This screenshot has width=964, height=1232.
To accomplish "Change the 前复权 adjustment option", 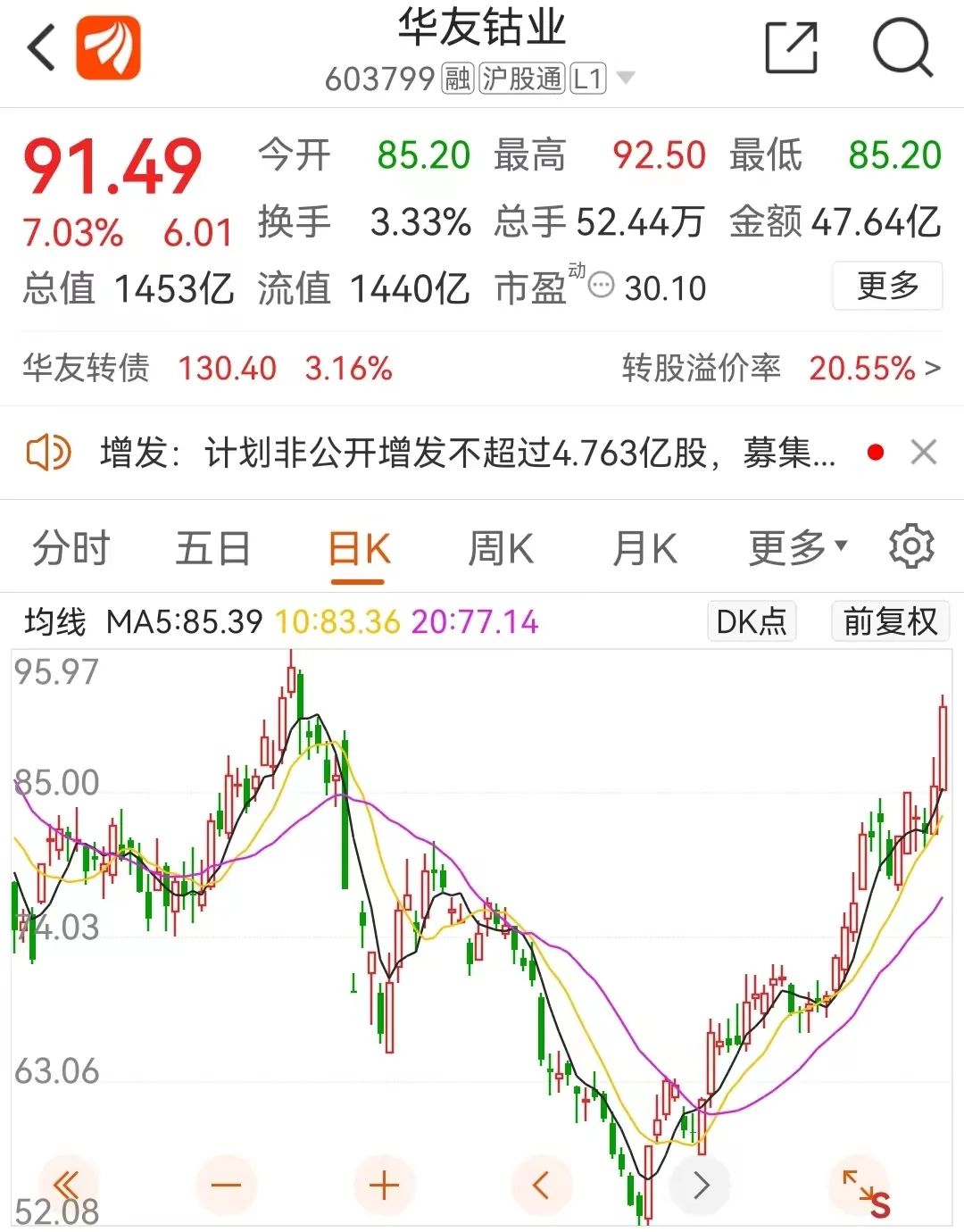I will [x=890, y=621].
